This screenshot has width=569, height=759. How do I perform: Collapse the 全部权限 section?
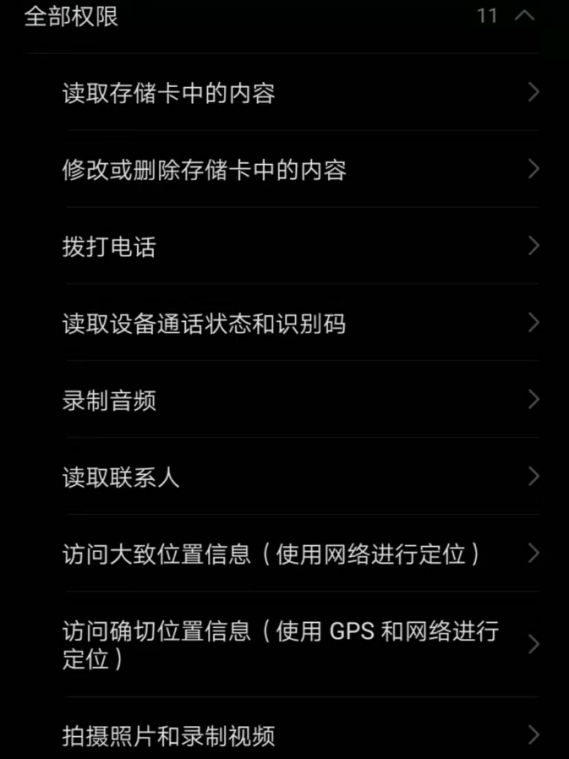click(524, 16)
